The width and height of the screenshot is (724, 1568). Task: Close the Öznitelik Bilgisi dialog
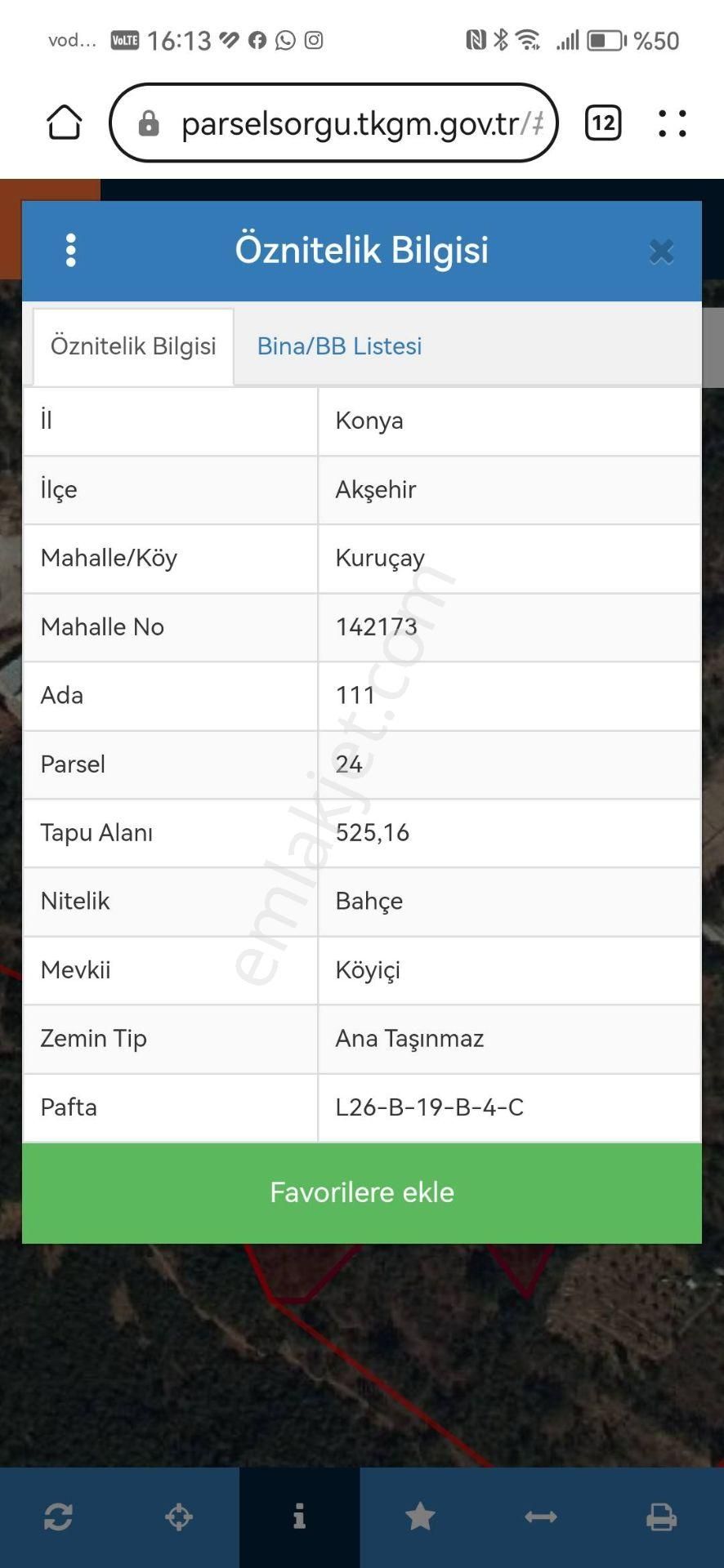pyautogui.click(x=661, y=252)
